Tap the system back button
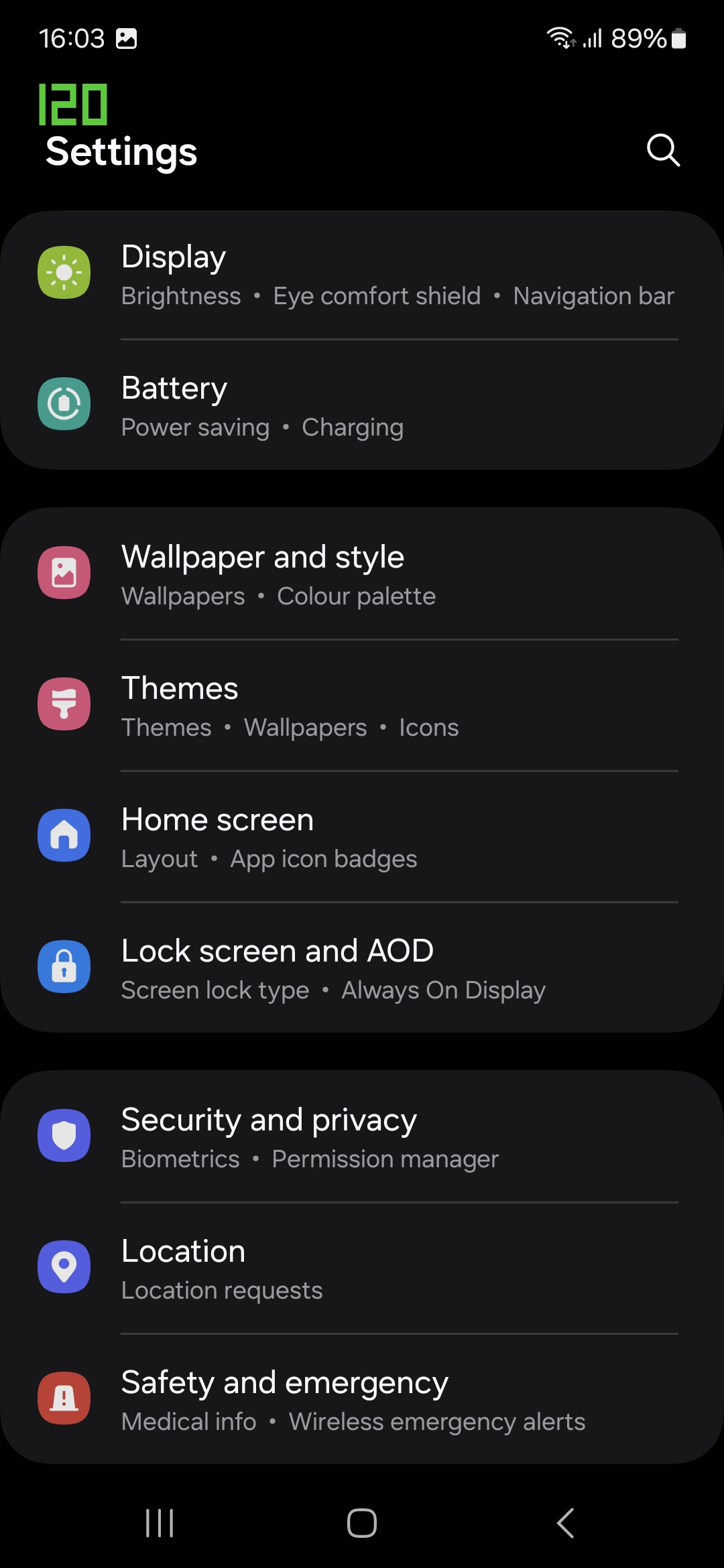The image size is (724, 1568). (565, 1523)
